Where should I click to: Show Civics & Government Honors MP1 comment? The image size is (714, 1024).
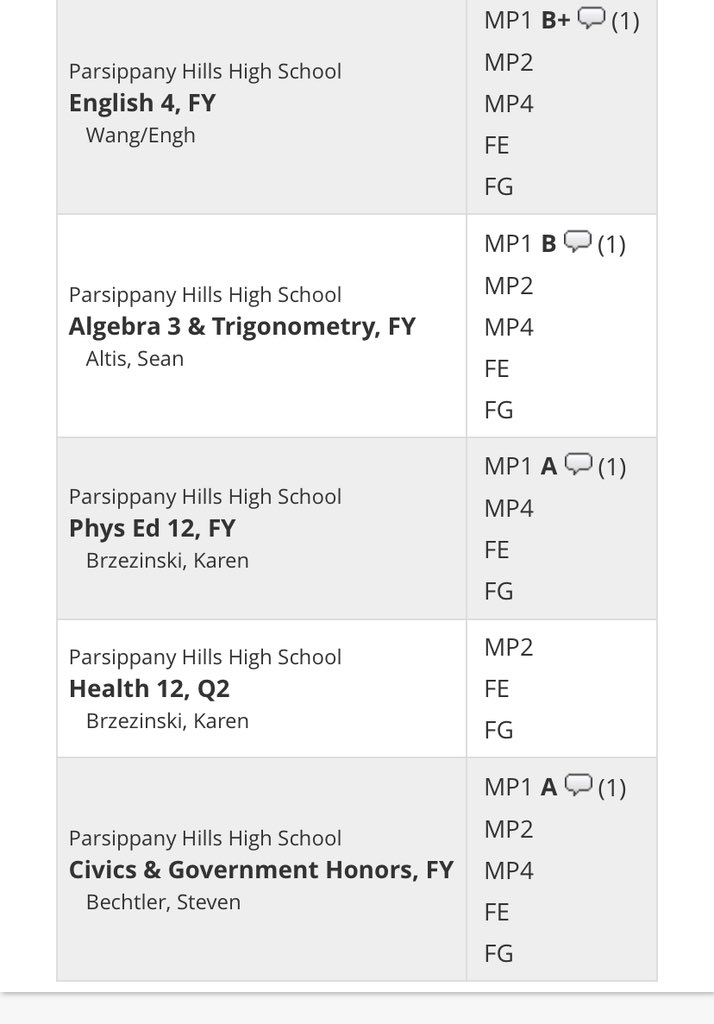578,784
